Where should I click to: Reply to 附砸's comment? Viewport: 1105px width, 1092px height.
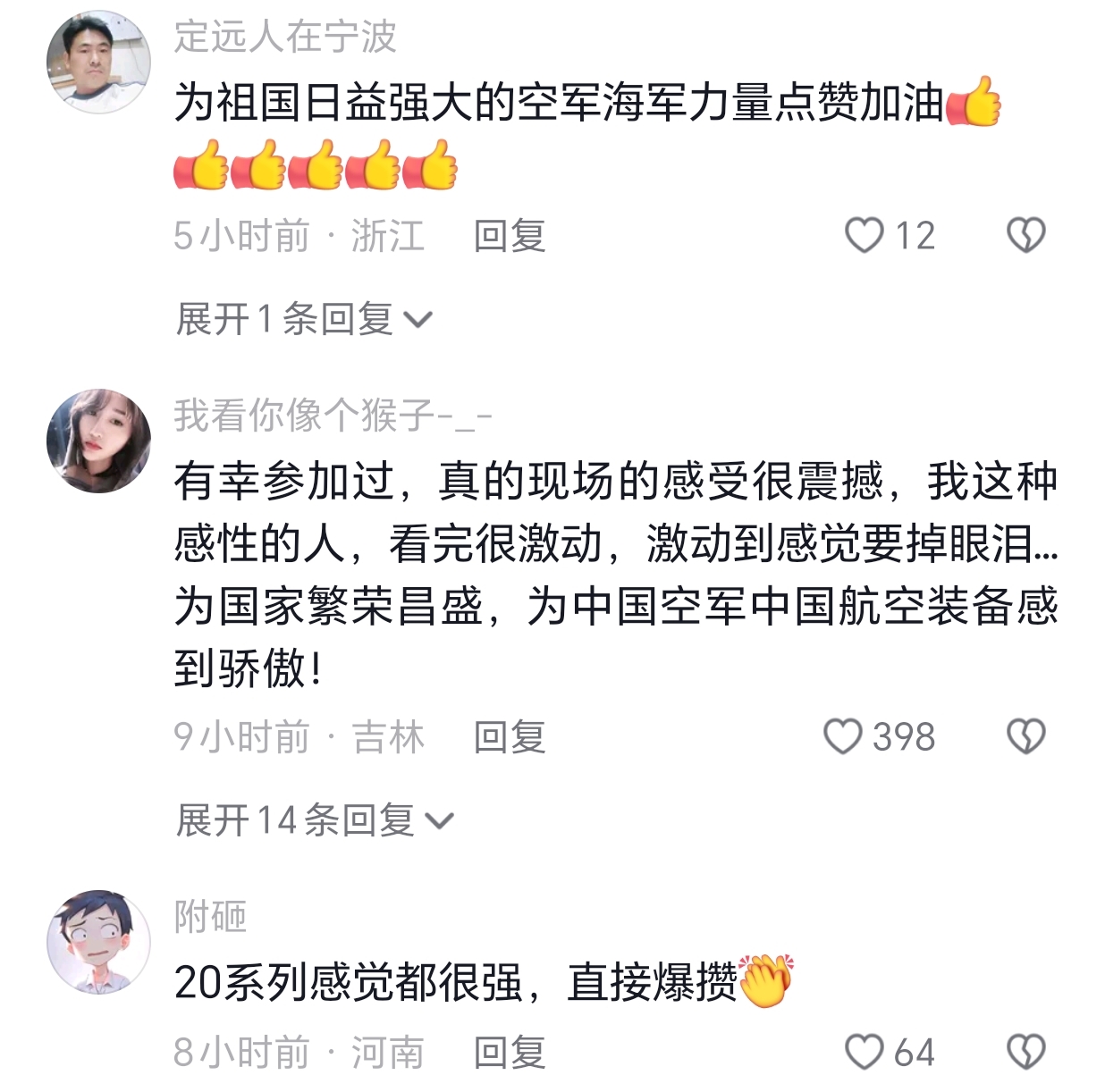[x=510, y=1052]
